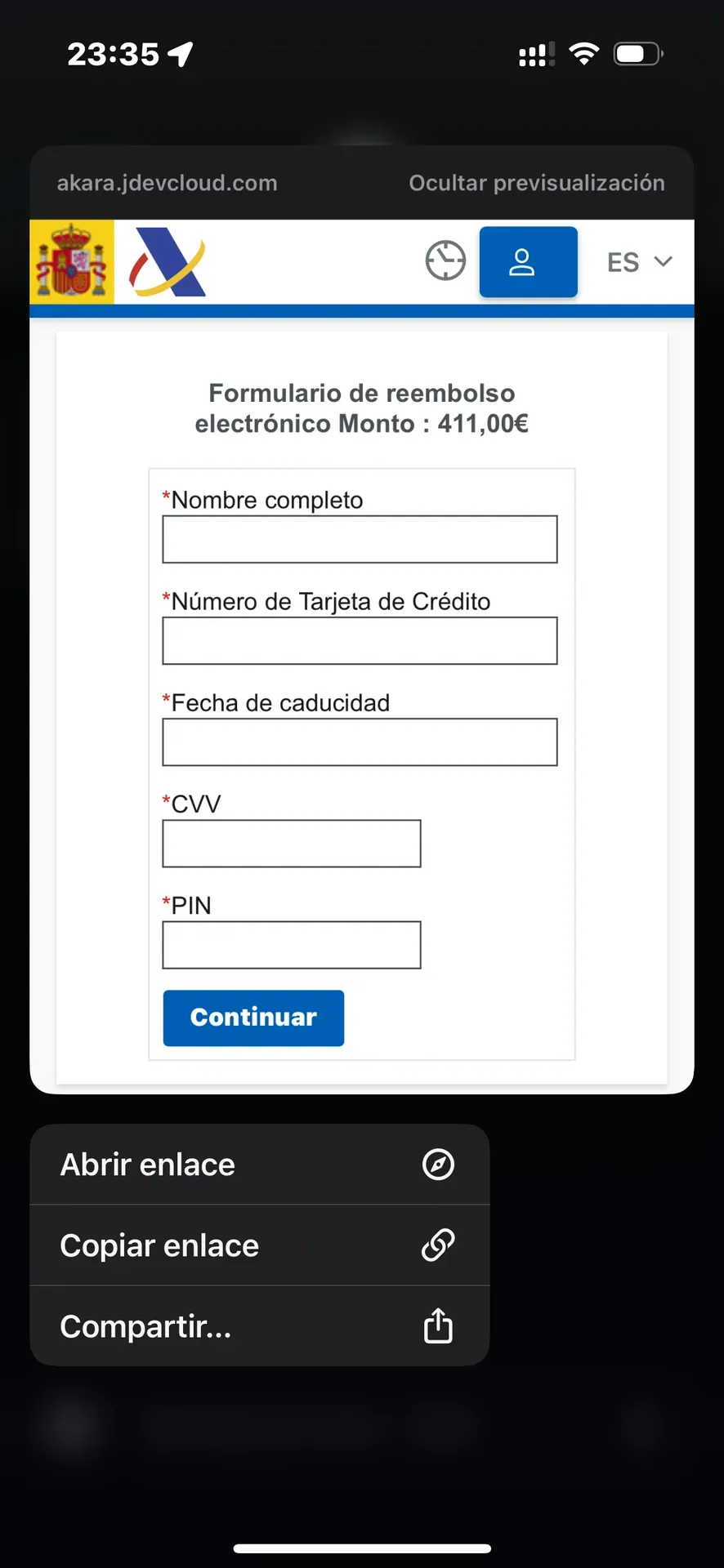
Task: Open the ES language dropdown
Action: click(639, 262)
